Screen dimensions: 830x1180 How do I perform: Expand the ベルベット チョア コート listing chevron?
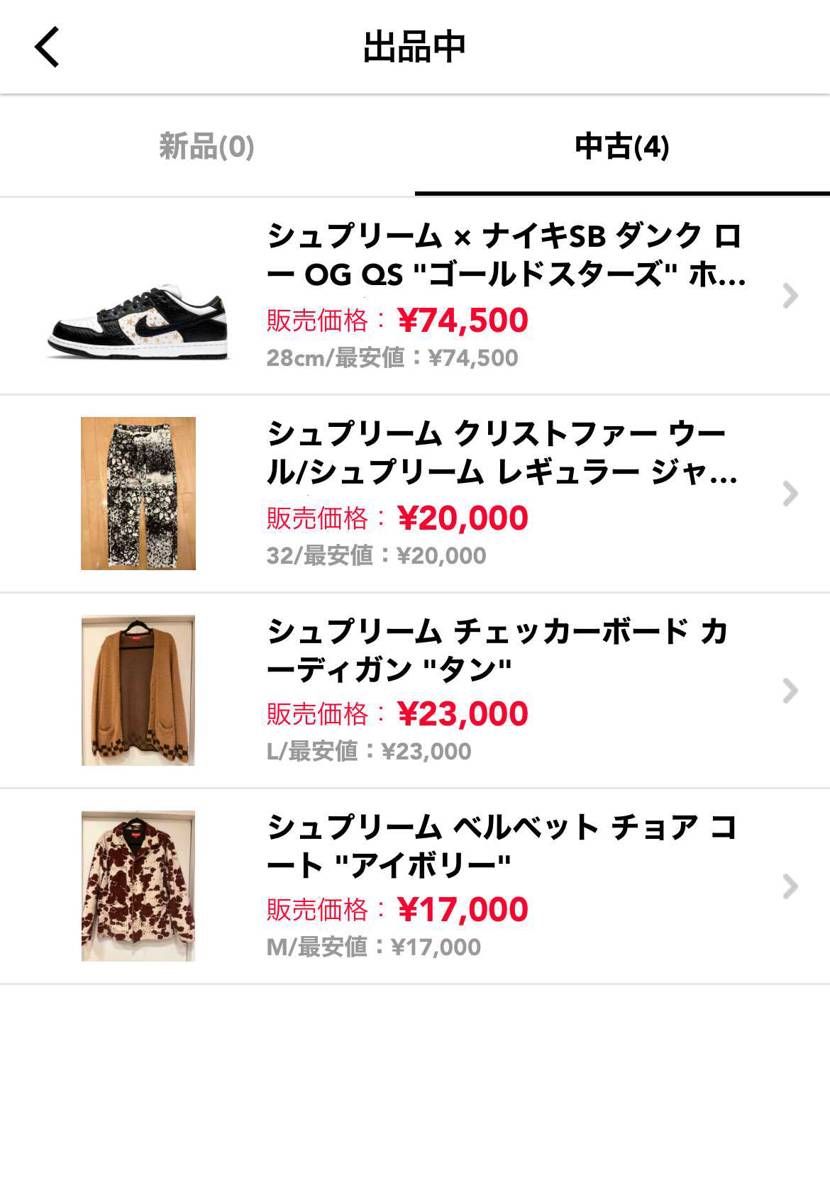(x=789, y=886)
